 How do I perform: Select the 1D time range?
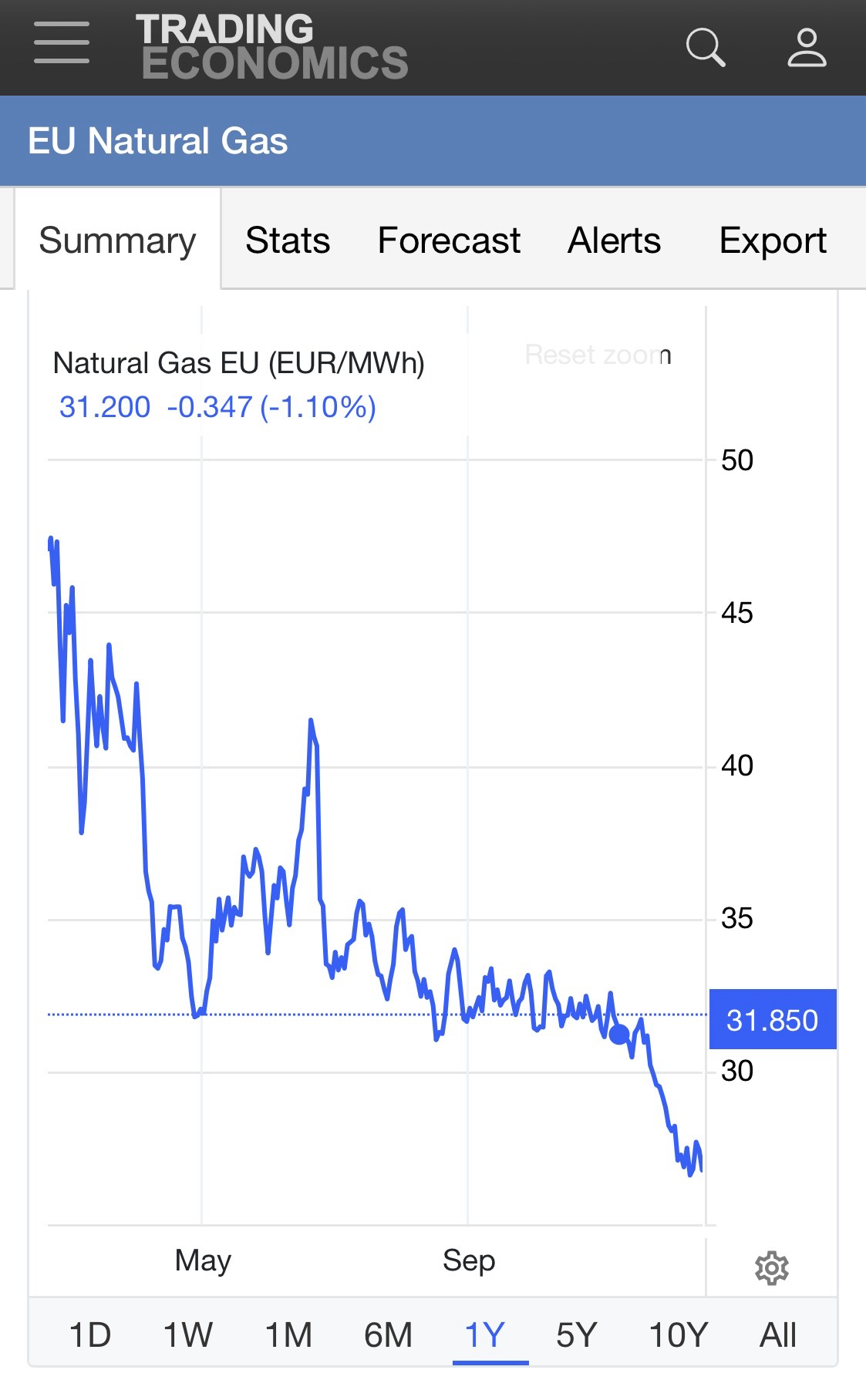pos(90,1335)
